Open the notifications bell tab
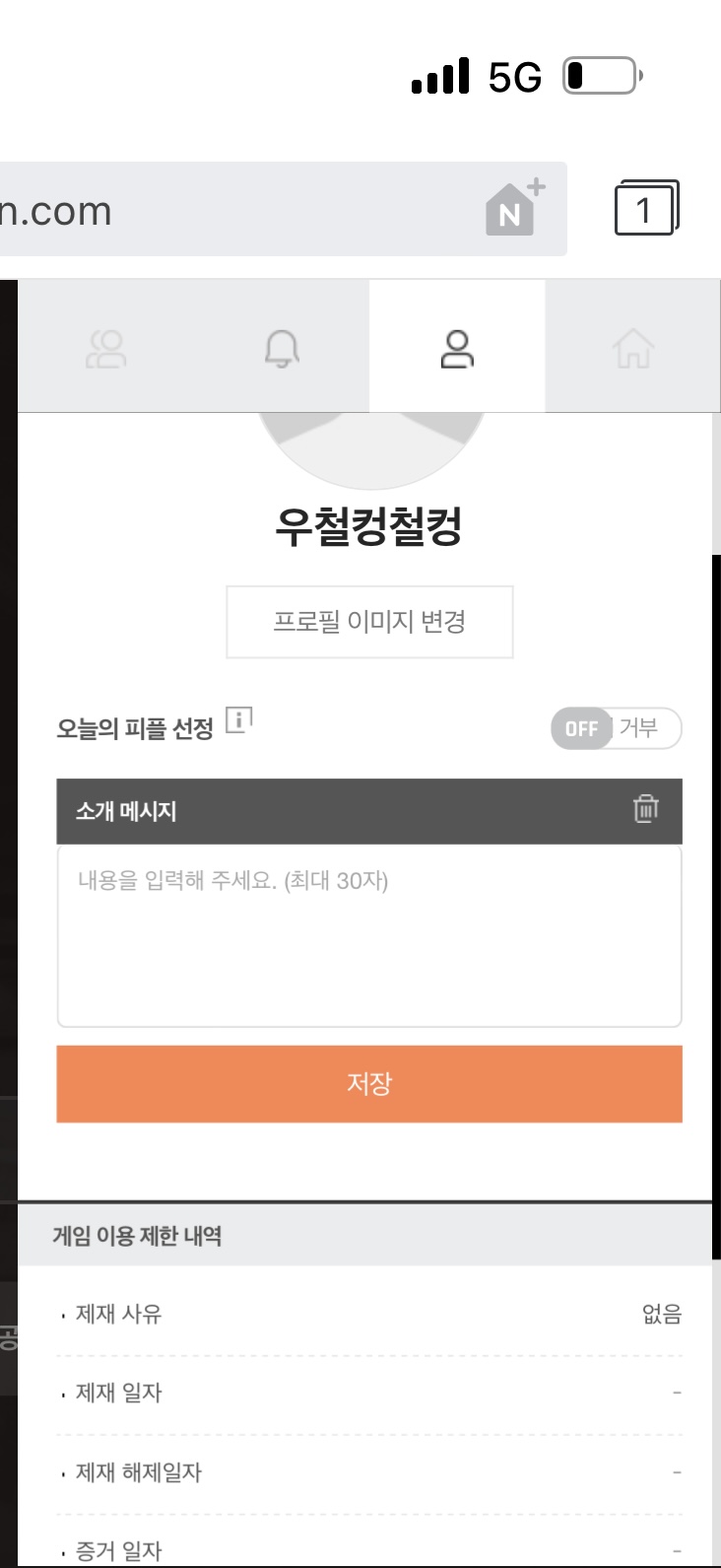721x1568 pixels. click(x=282, y=348)
